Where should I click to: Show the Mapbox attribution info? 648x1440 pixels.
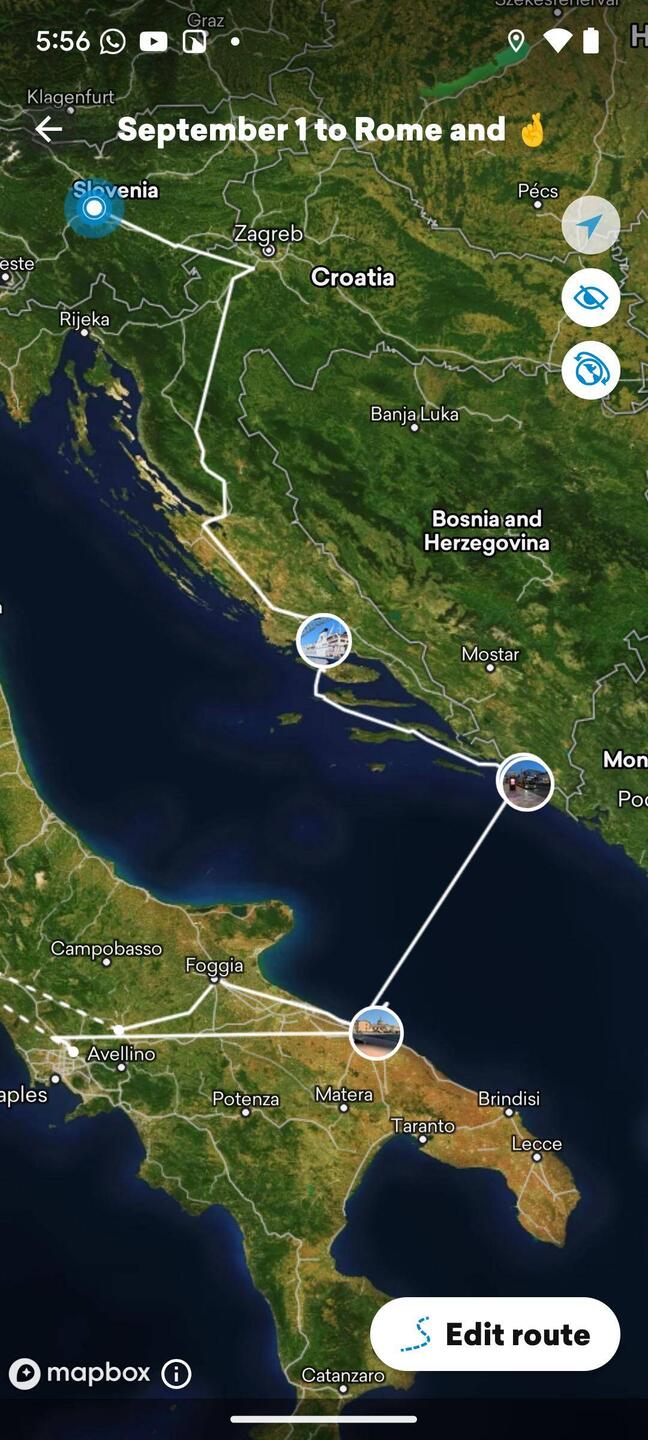pos(176,1374)
